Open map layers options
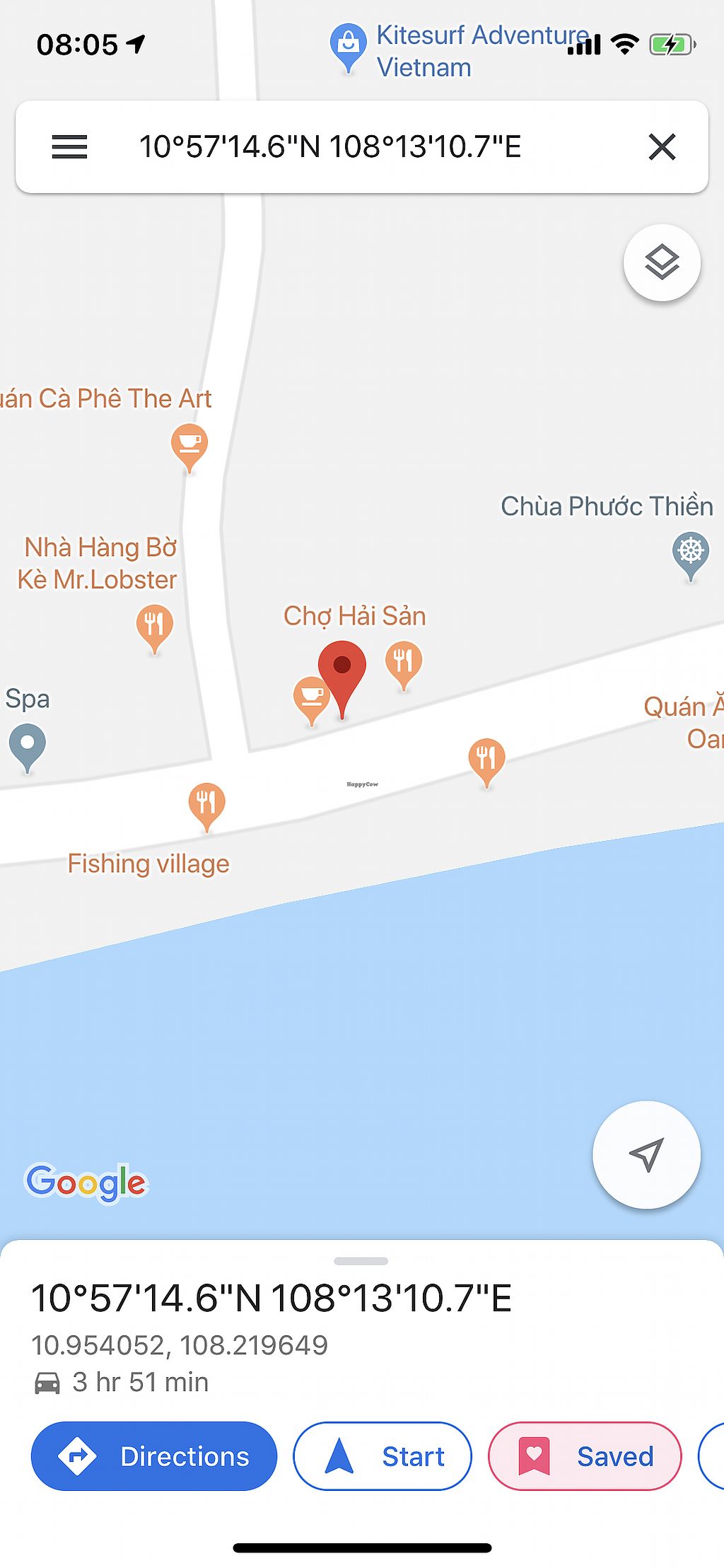Viewport: 724px width, 1568px height. [x=662, y=263]
